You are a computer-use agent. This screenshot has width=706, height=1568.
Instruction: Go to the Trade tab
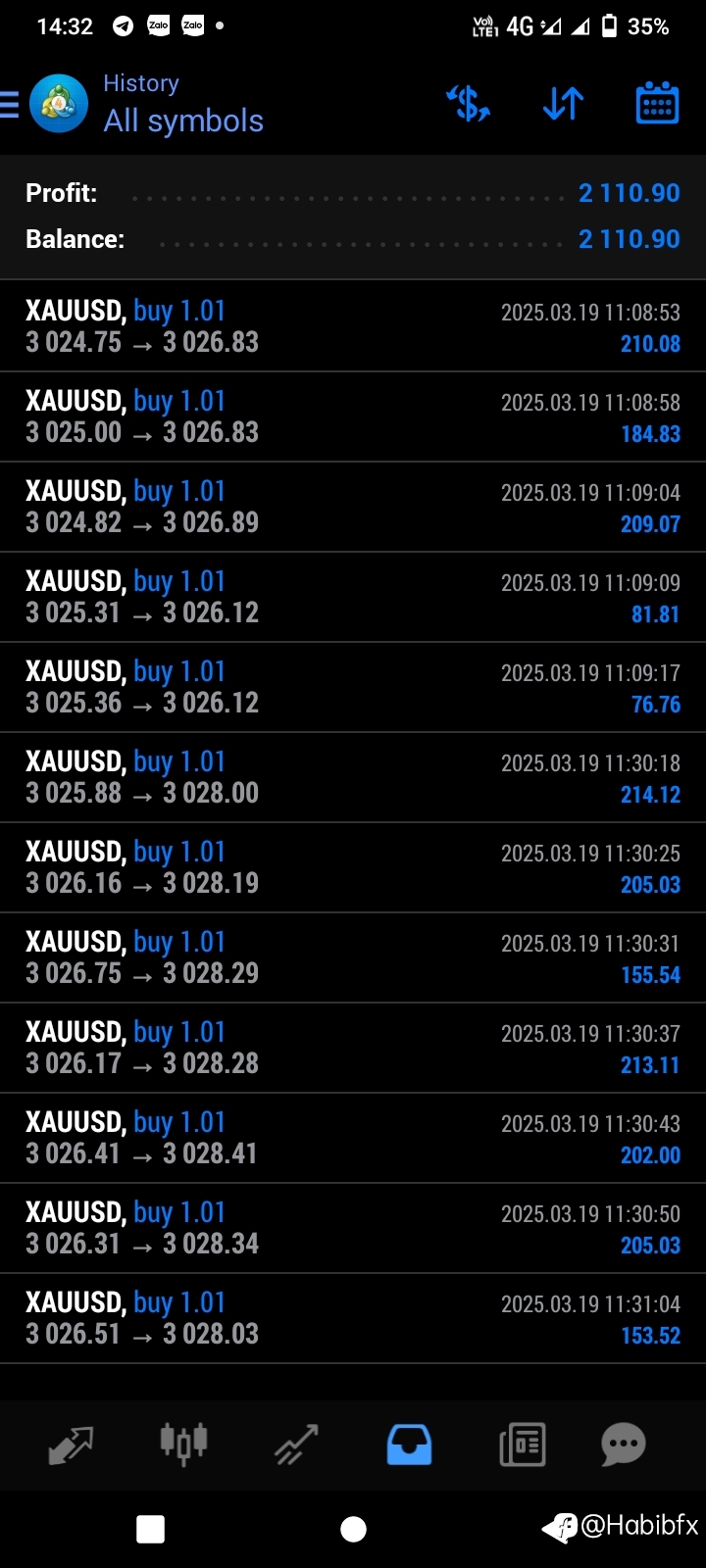[296, 1445]
